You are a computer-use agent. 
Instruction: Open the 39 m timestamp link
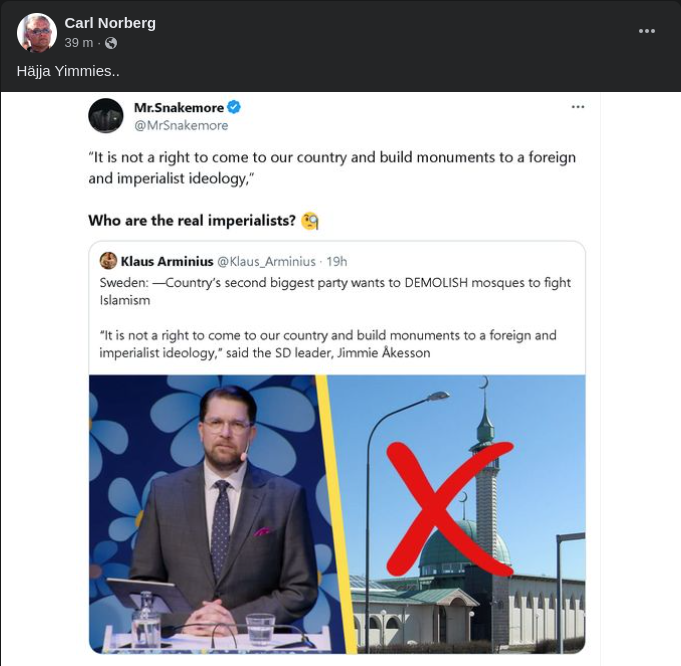pyautogui.click(x=78, y=43)
